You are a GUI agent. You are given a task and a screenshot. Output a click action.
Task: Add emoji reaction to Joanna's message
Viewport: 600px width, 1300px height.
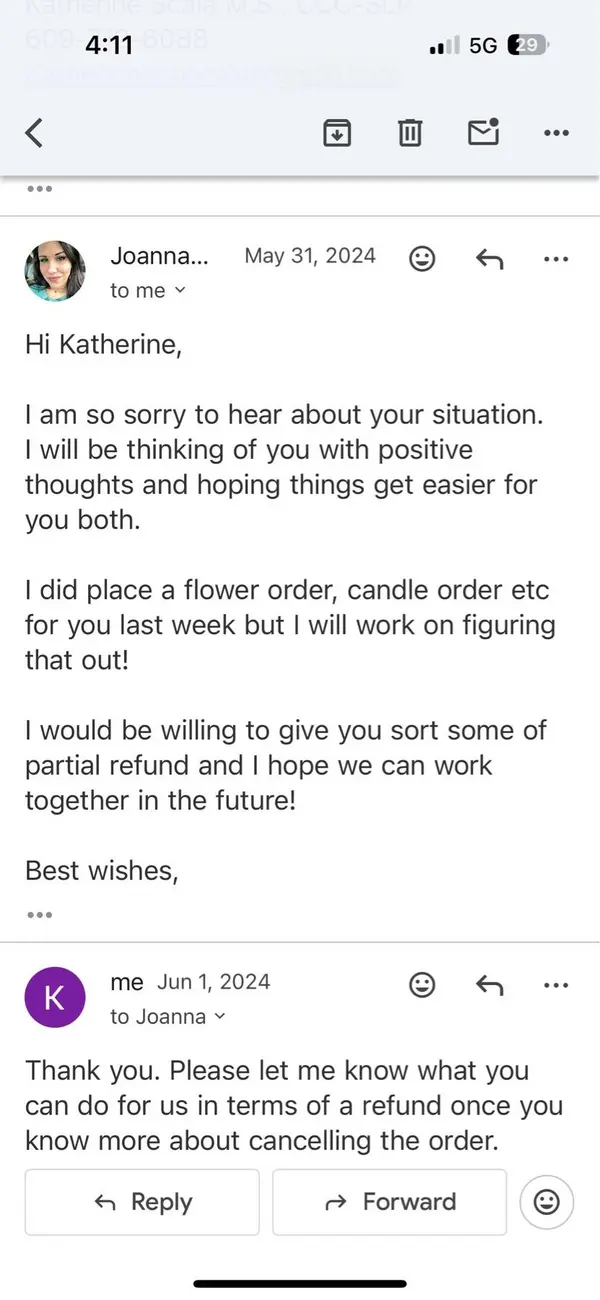click(x=423, y=259)
